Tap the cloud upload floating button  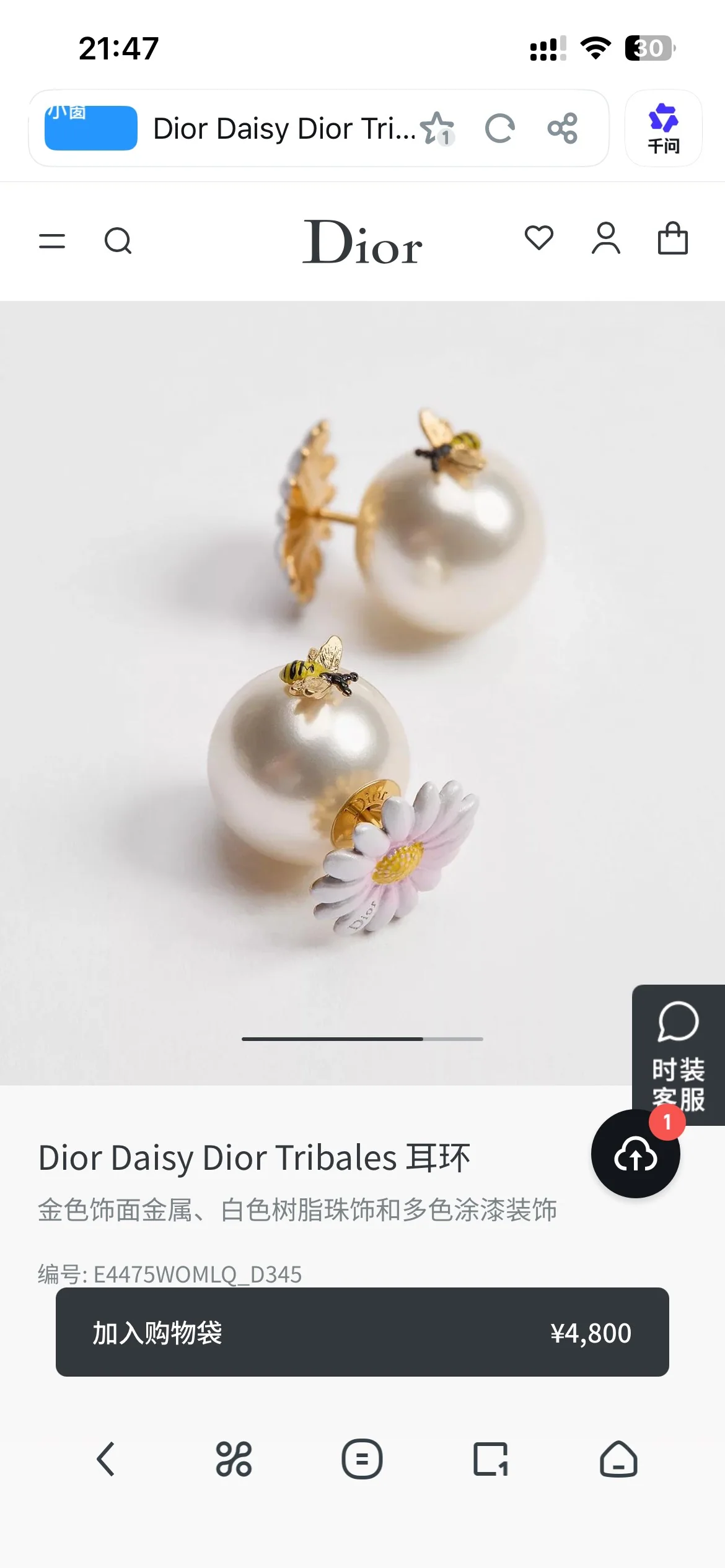[x=636, y=1154]
